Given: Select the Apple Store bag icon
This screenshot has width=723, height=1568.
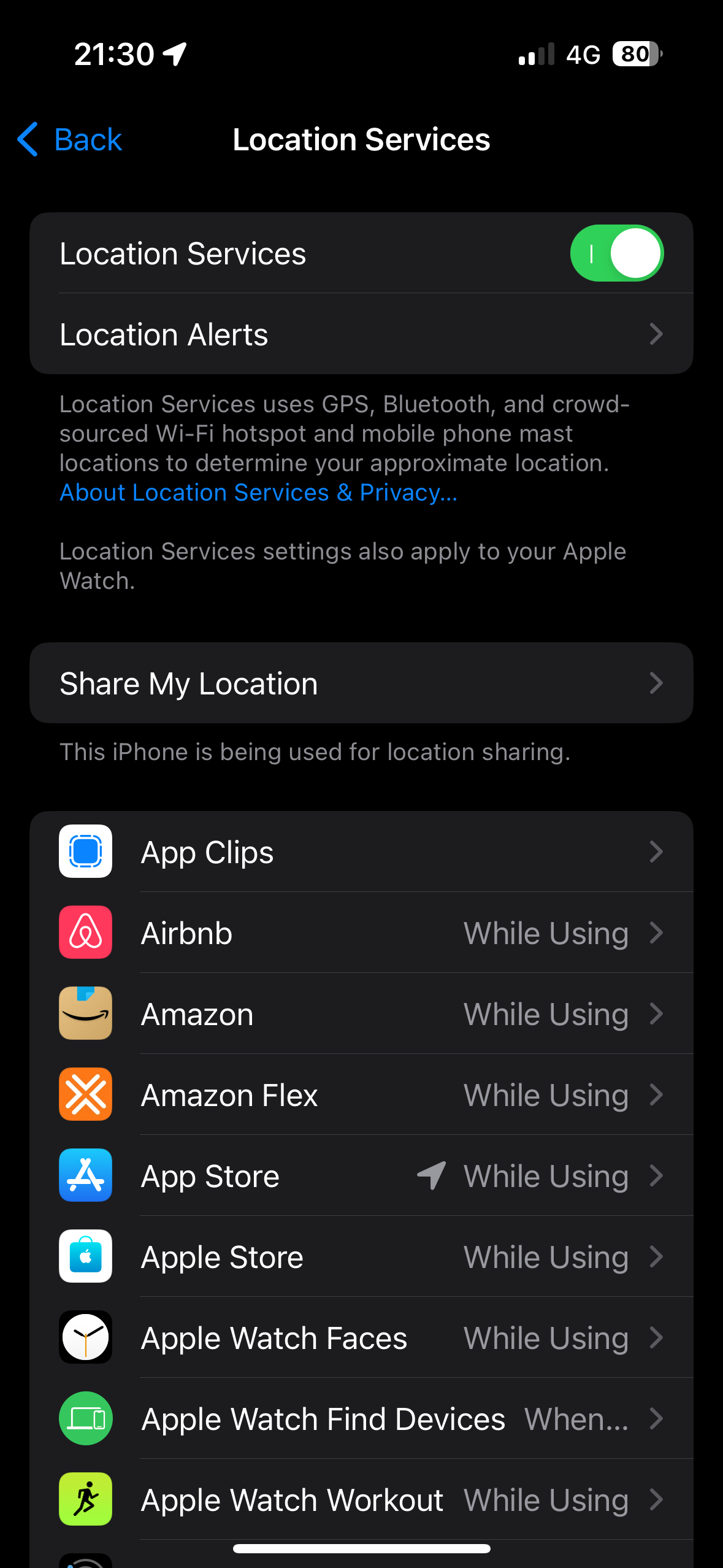Looking at the screenshot, I should tap(85, 1256).
